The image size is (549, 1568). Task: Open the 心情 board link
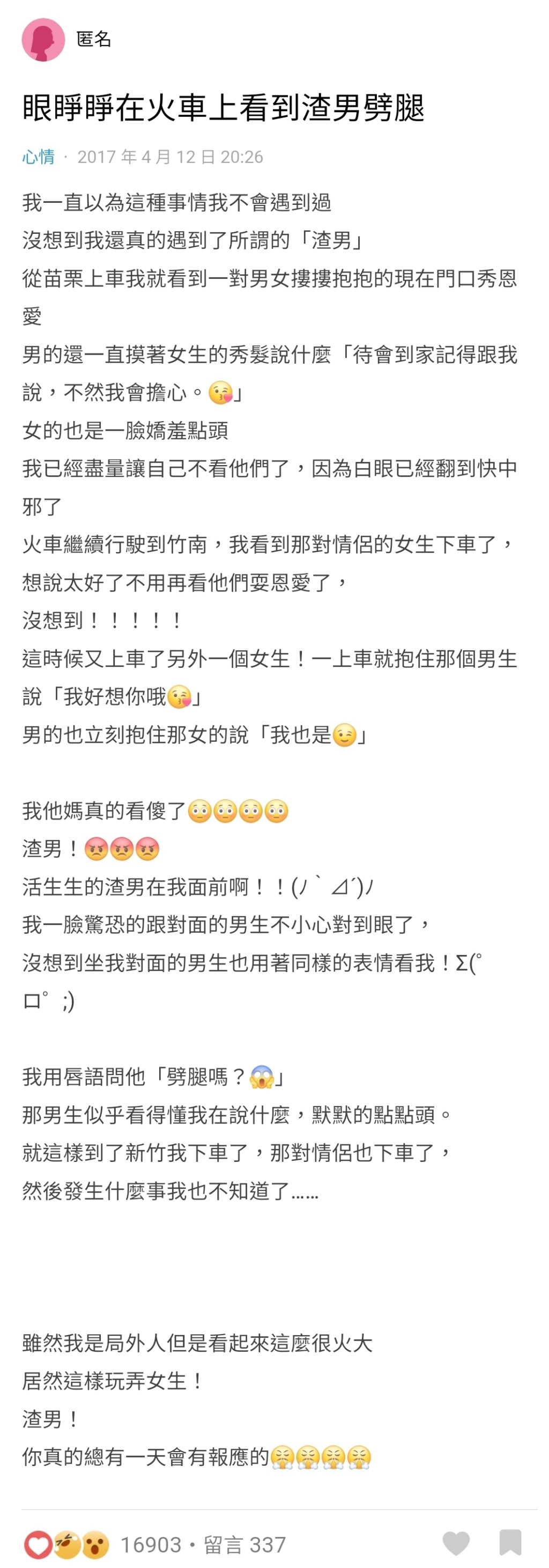[39, 157]
